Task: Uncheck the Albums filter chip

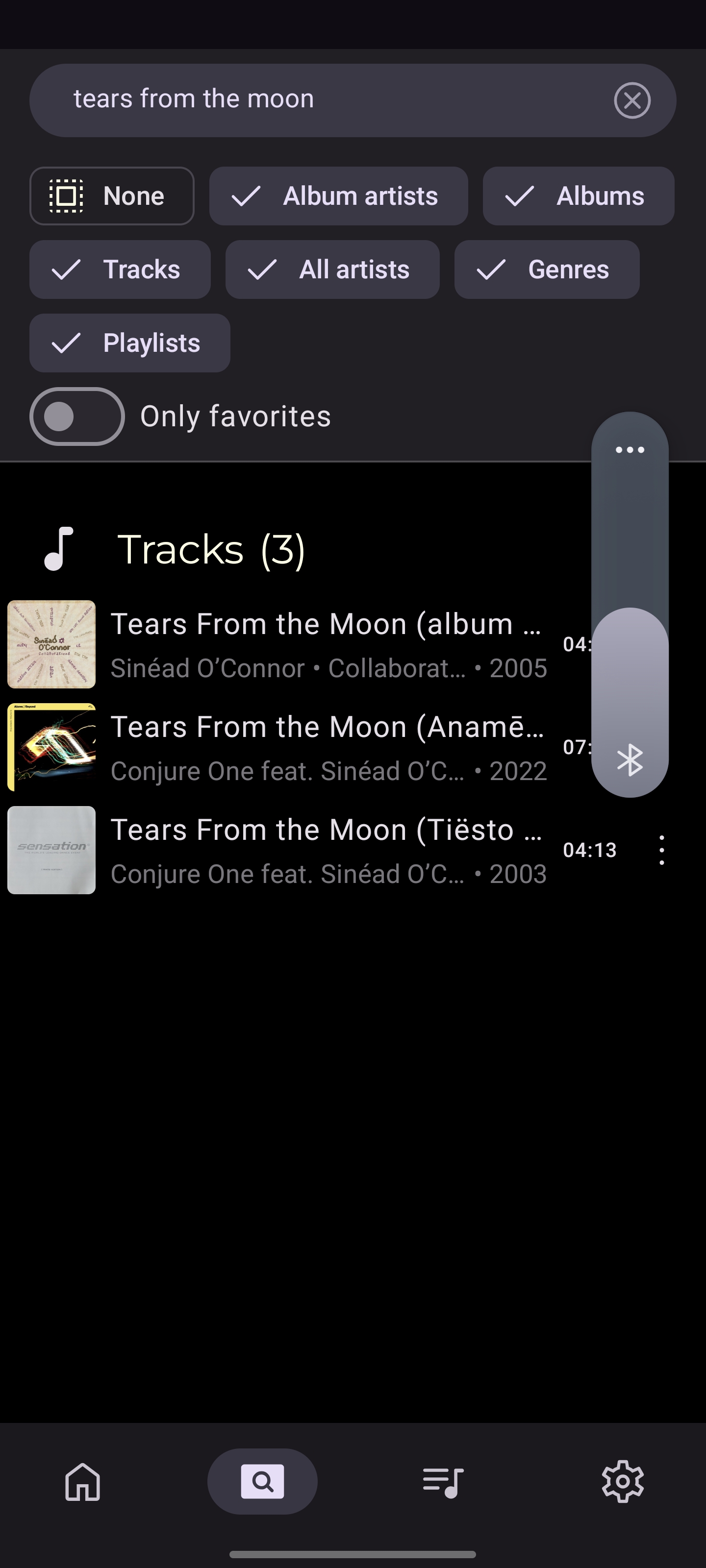Action: tap(578, 196)
